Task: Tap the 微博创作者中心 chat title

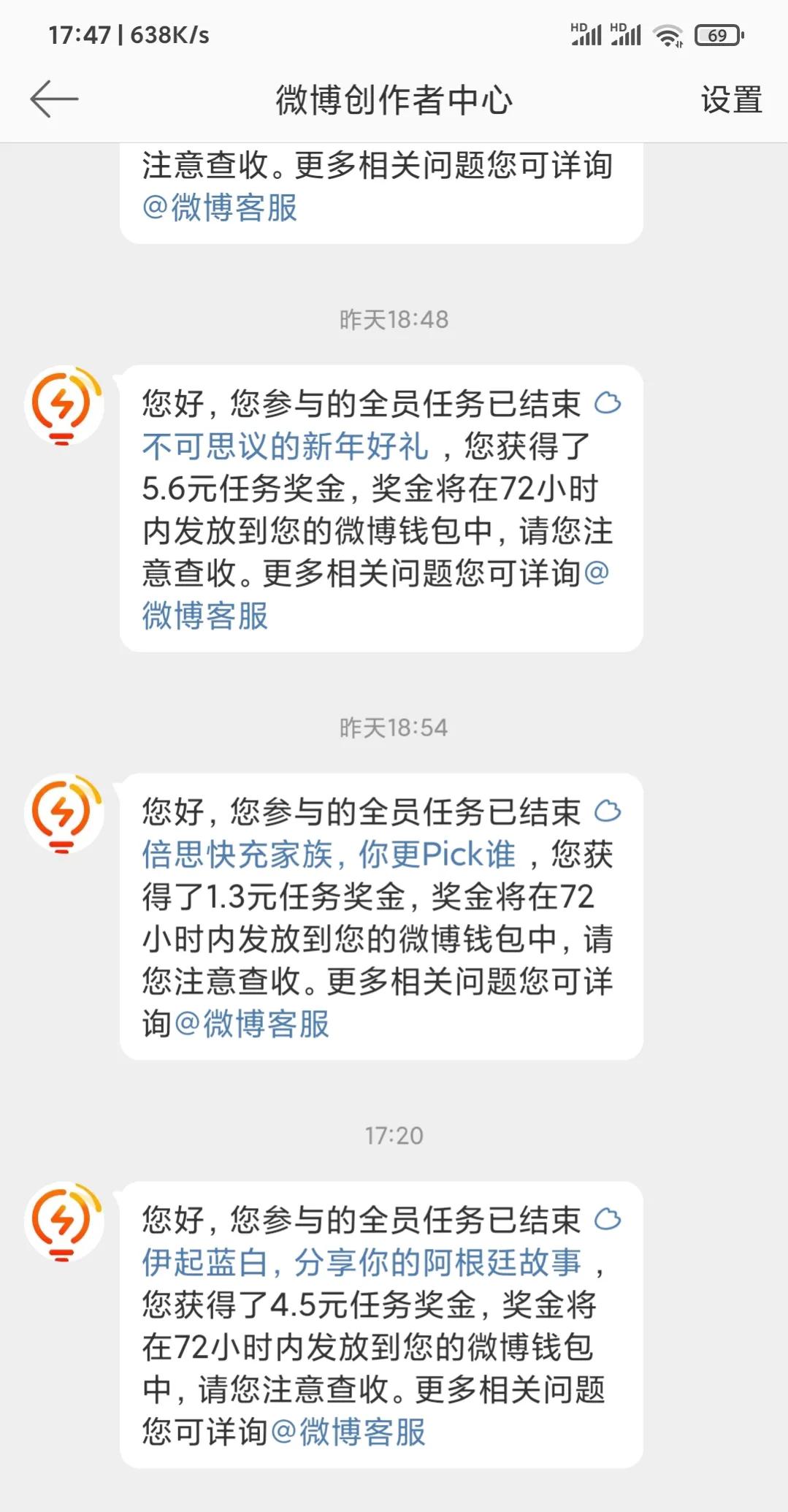Action: [394, 101]
